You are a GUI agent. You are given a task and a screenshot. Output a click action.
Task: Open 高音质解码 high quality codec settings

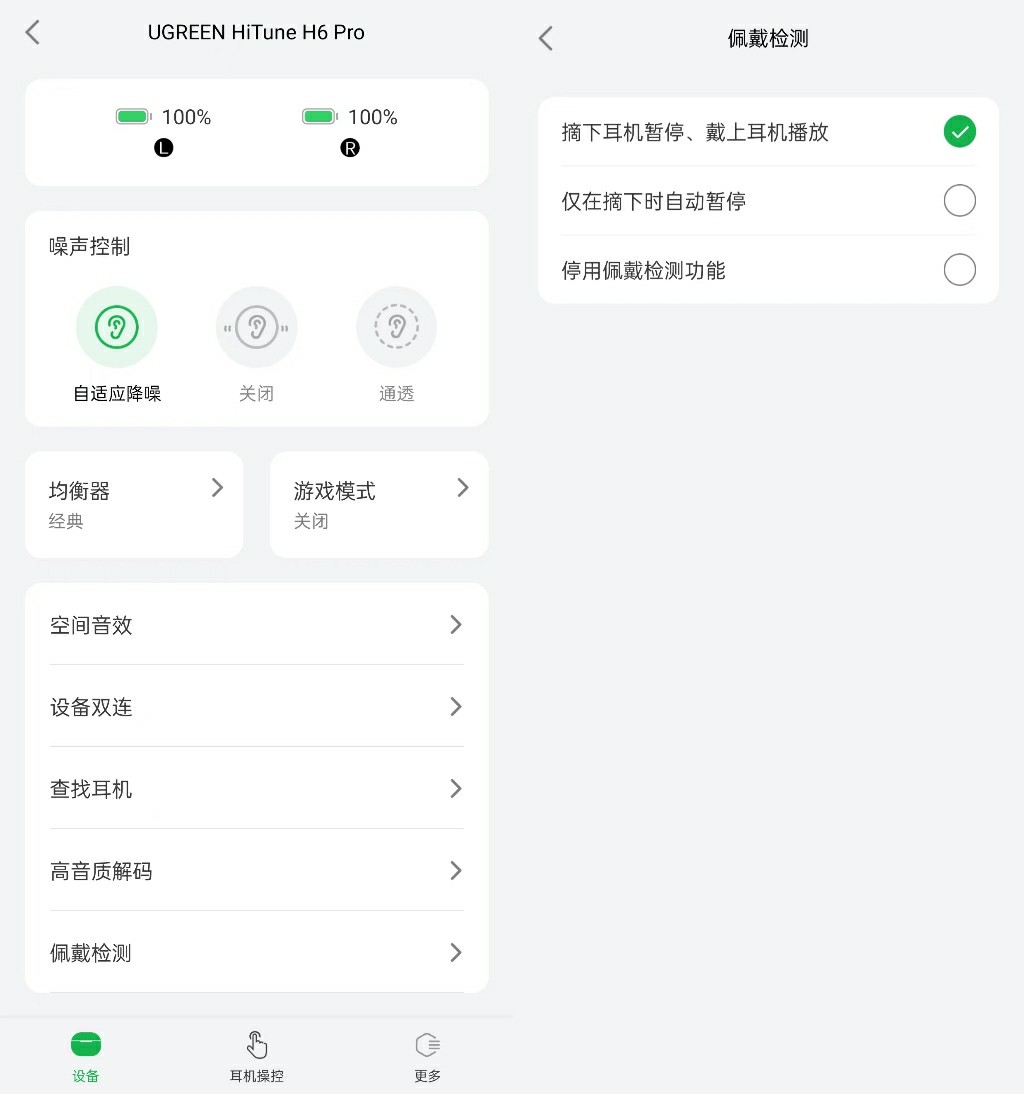256,871
